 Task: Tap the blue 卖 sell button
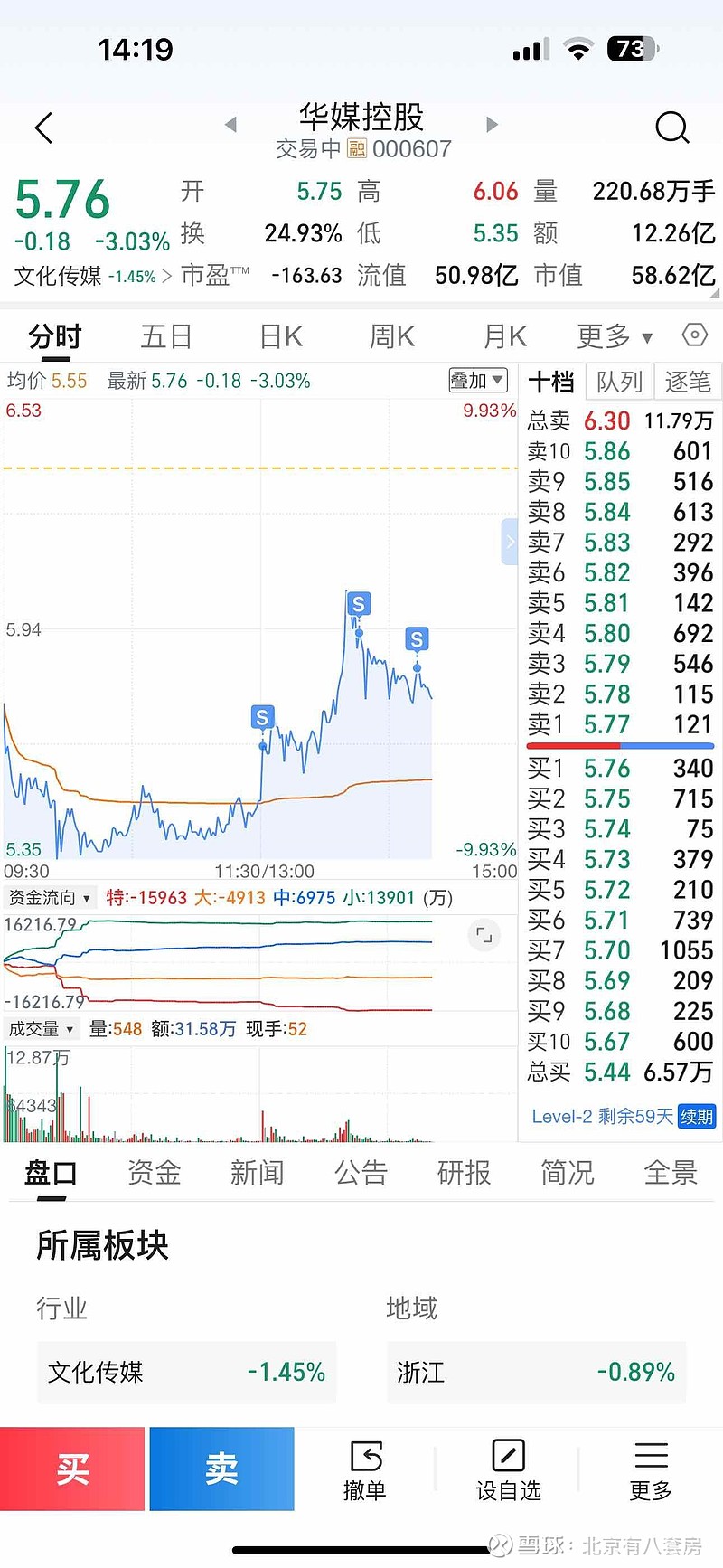coord(221,1469)
